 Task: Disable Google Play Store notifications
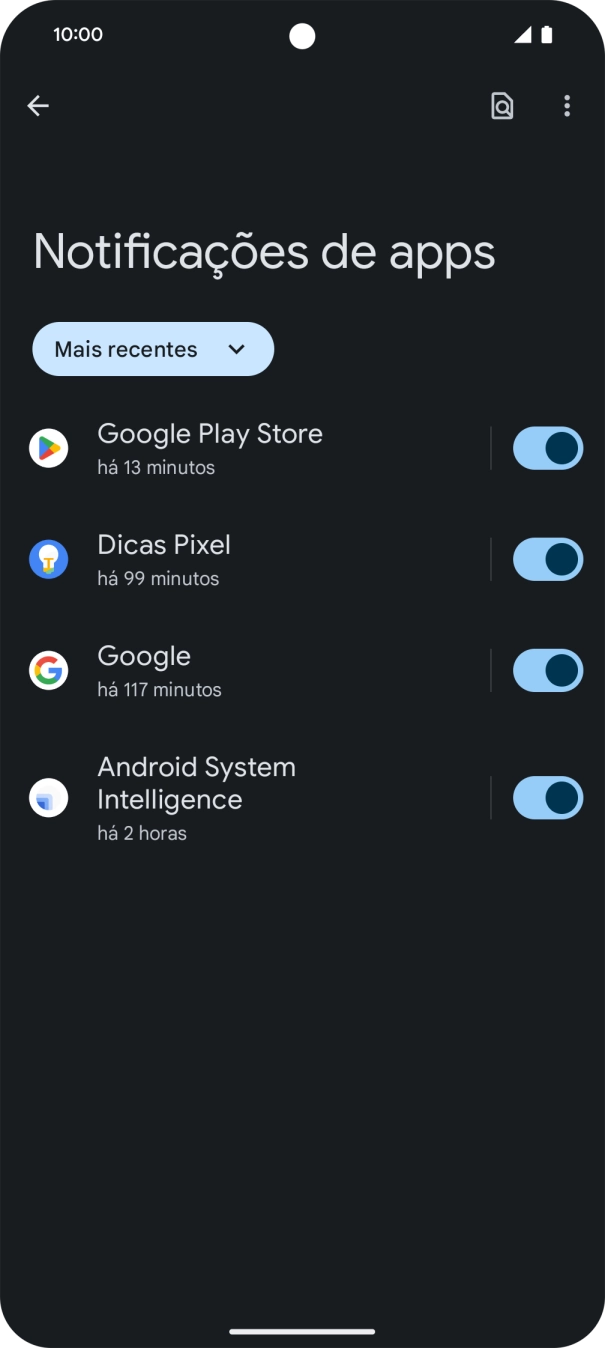point(547,448)
